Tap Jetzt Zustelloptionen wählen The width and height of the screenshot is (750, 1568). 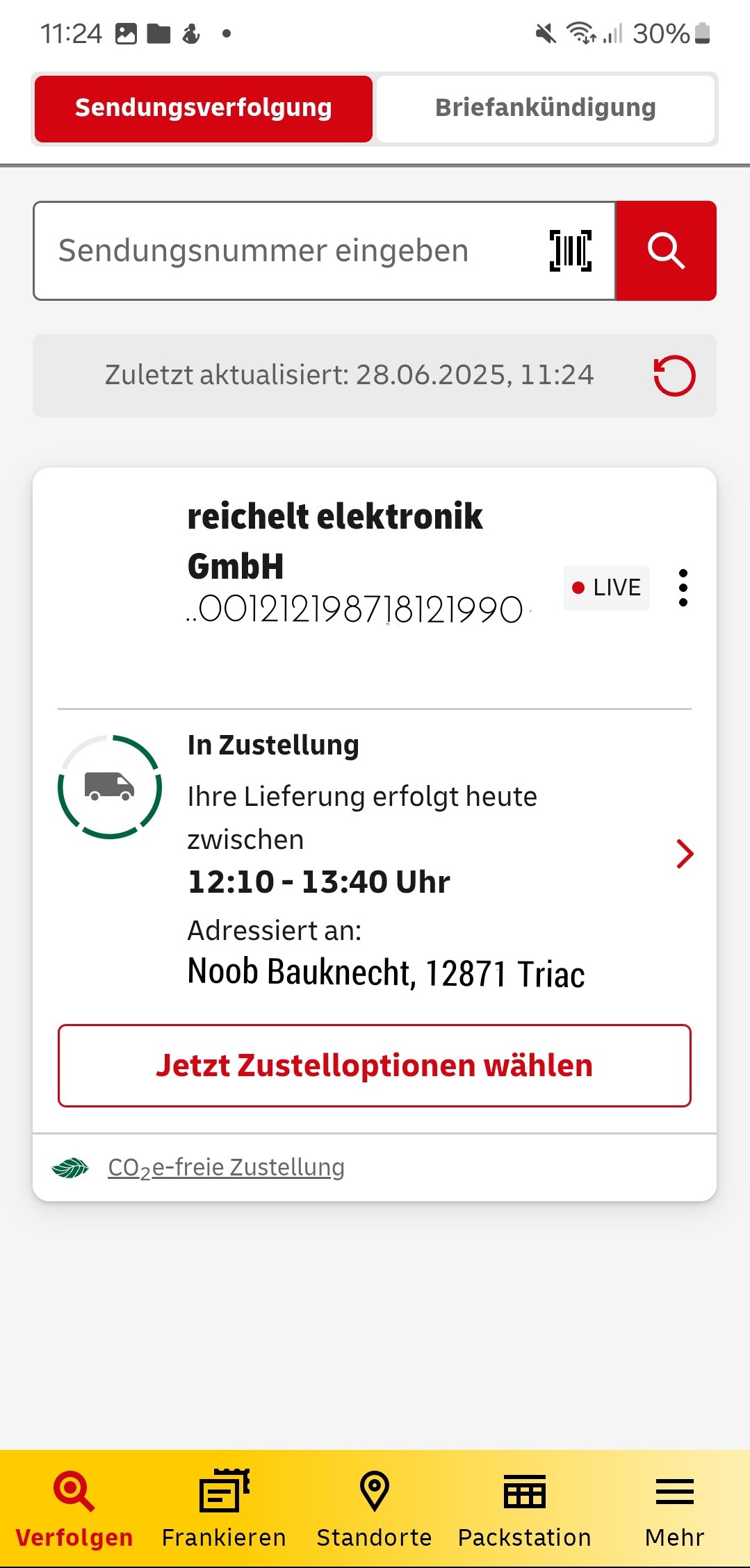[375, 1066]
